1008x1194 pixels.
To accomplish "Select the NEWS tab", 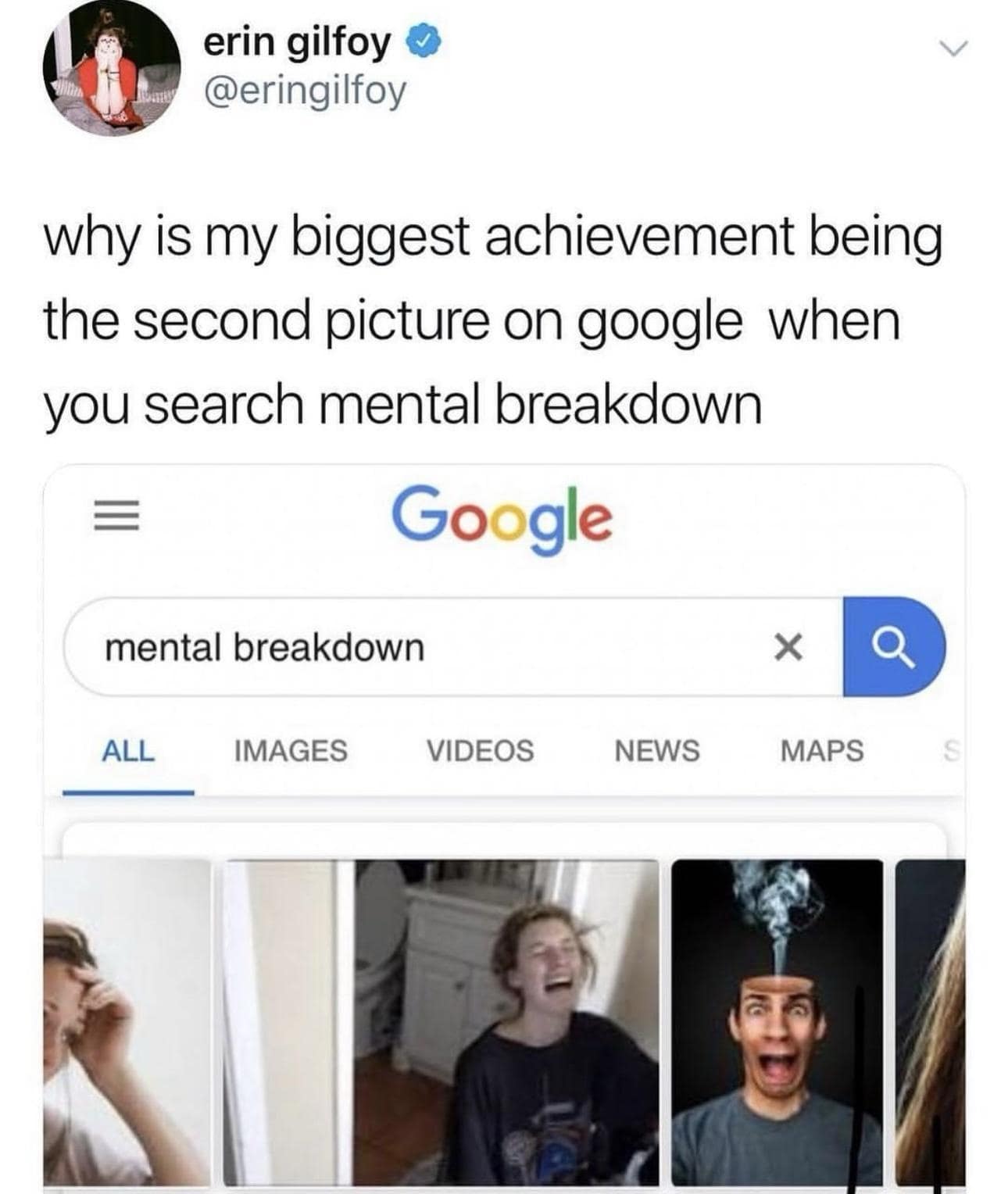I will (659, 752).
